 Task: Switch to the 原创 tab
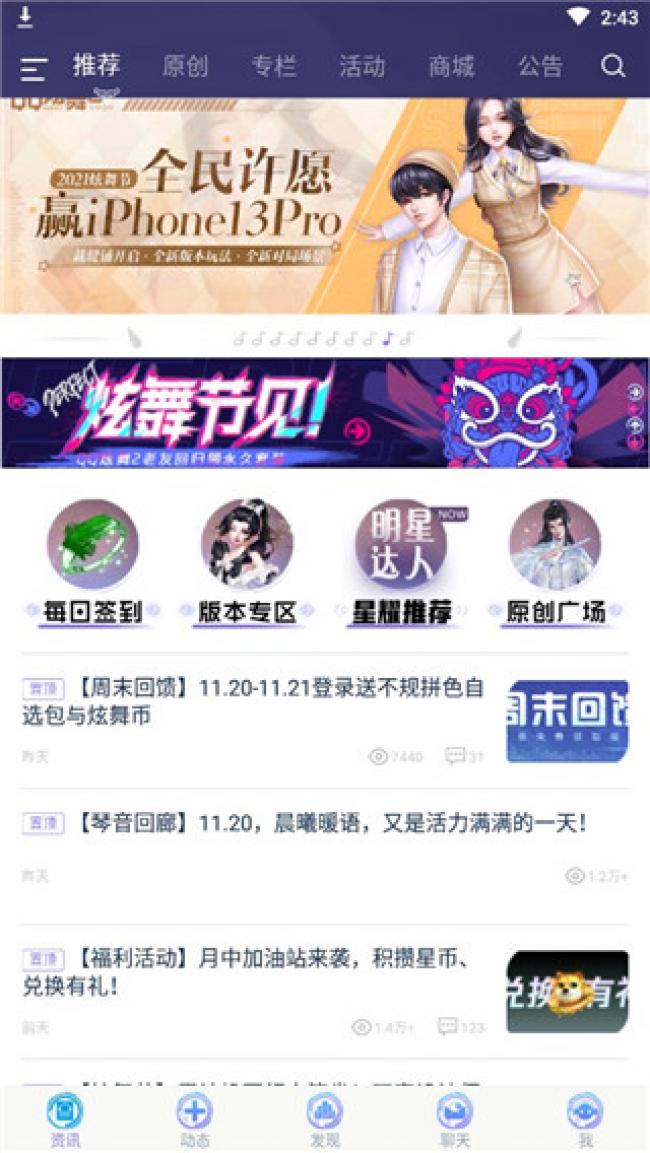[185, 67]
